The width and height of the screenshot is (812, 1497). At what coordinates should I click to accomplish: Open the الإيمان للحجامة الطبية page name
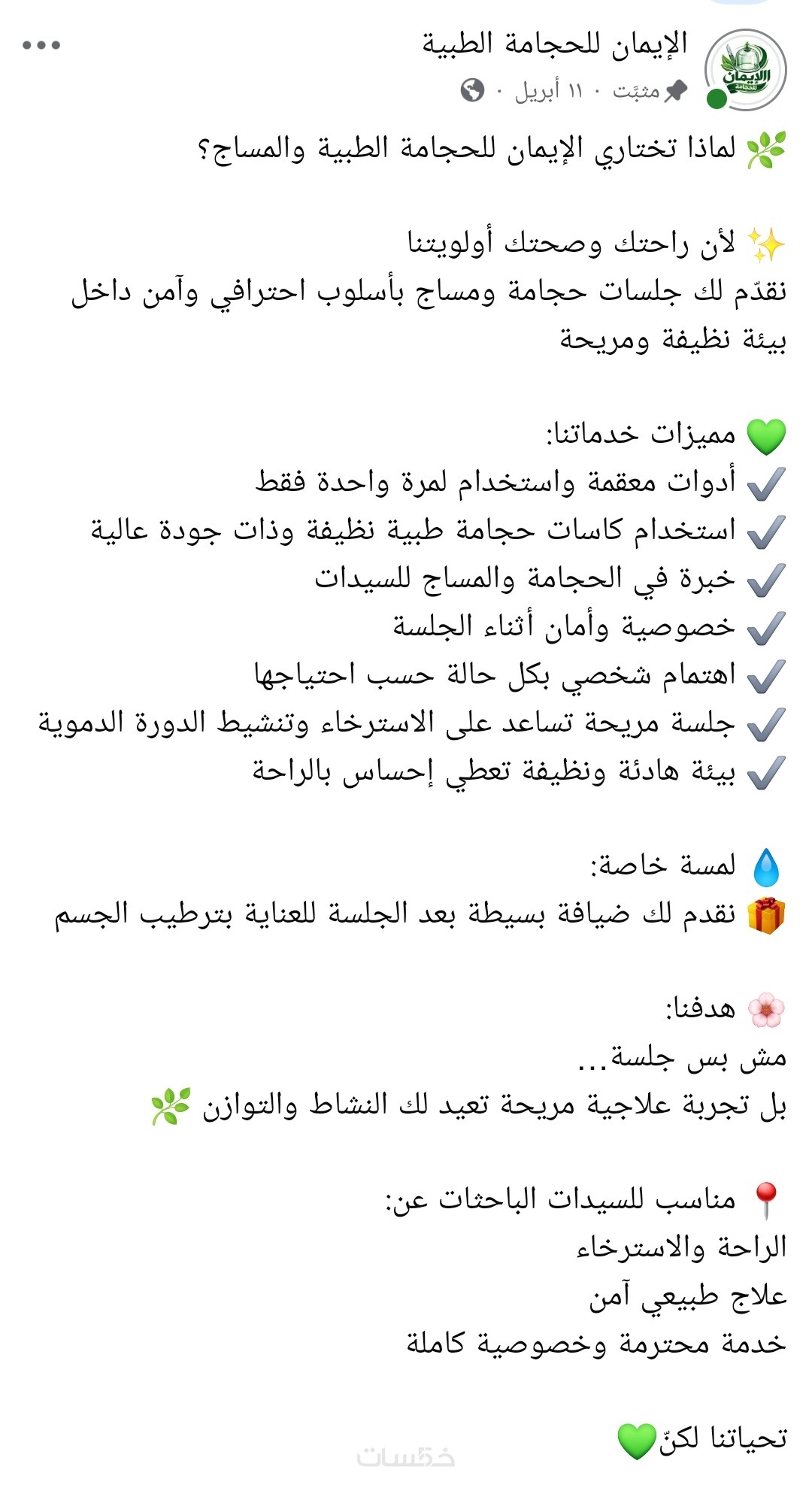pyautogui.click(x=555, y=44)
